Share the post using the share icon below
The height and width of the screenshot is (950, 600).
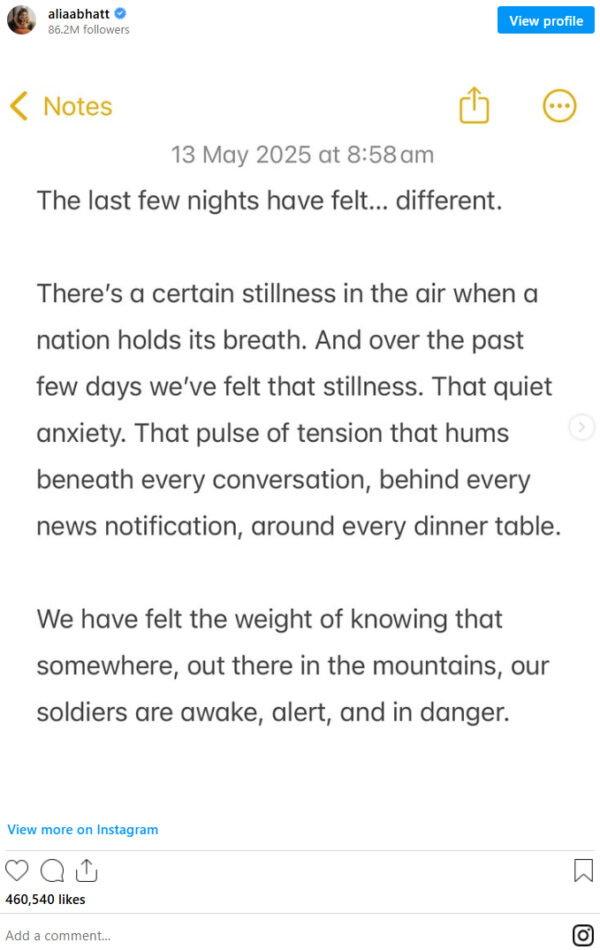[x=86, y=870]
